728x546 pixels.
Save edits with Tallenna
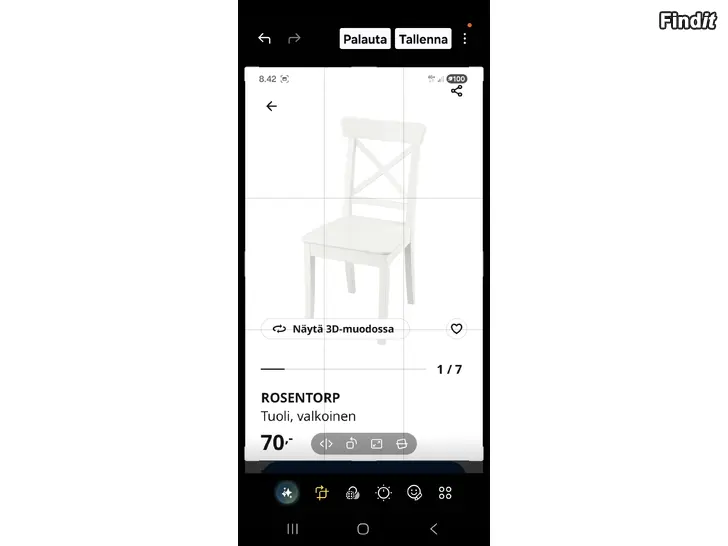423,39
